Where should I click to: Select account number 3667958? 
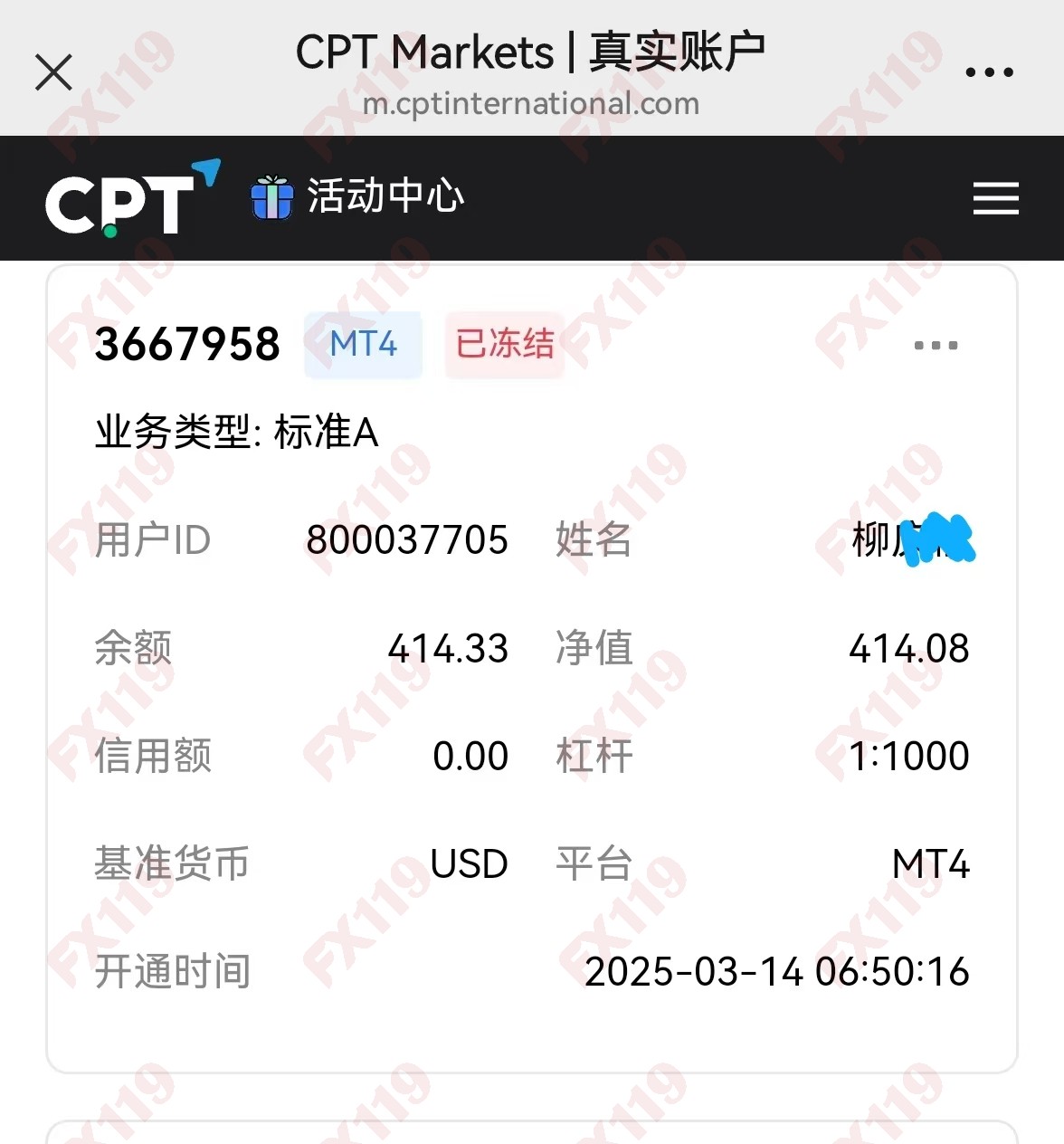coord(187,344)
